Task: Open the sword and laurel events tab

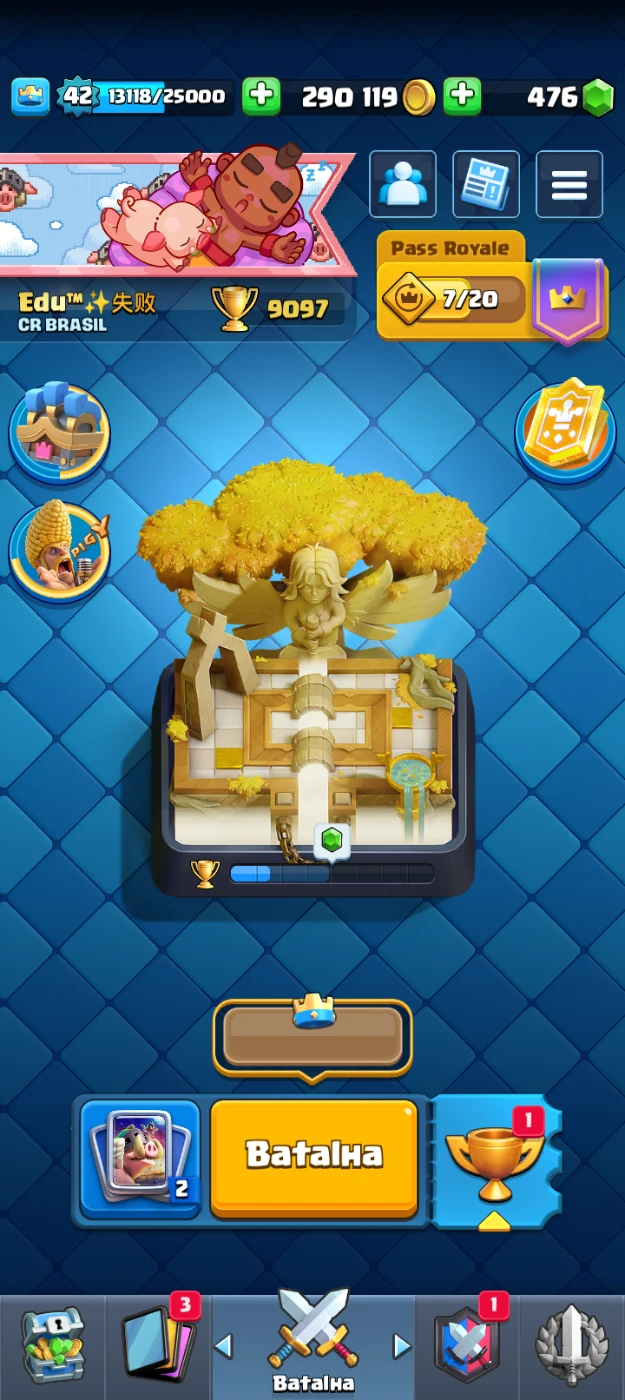Action: tap(571, 1345)
